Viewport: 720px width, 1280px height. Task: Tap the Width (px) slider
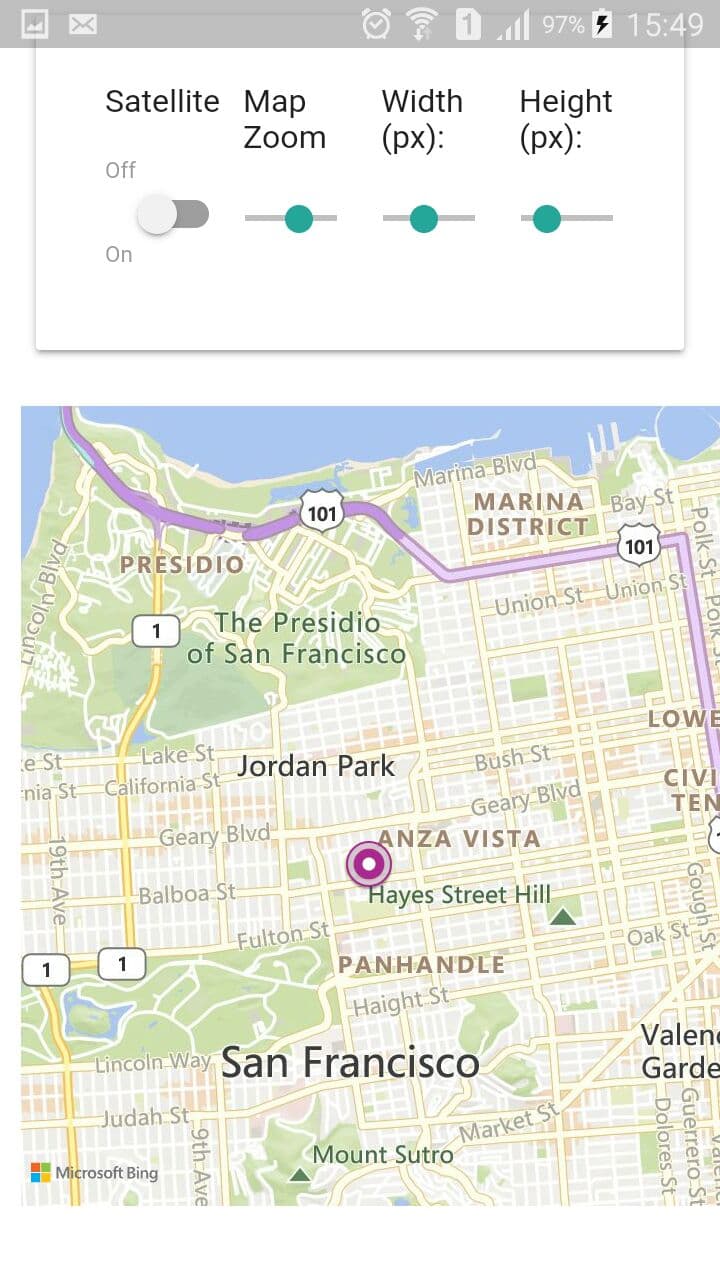(424, 218)
